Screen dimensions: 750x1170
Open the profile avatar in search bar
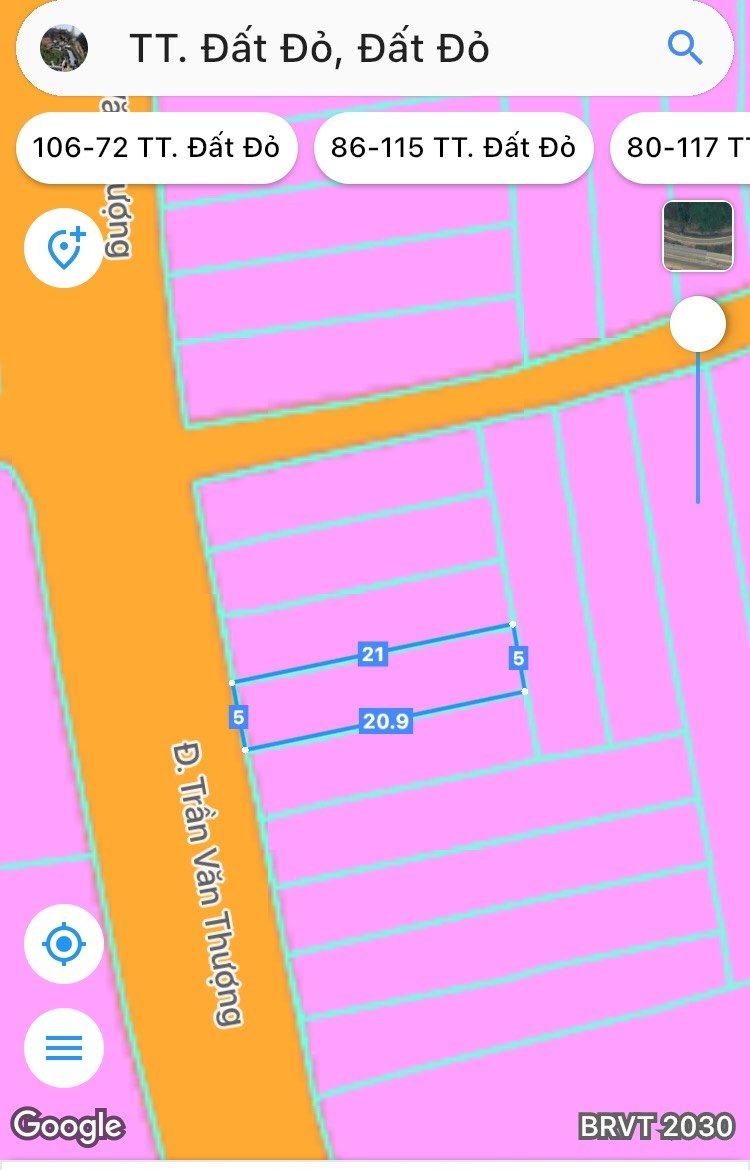click(x=63, y=47)
